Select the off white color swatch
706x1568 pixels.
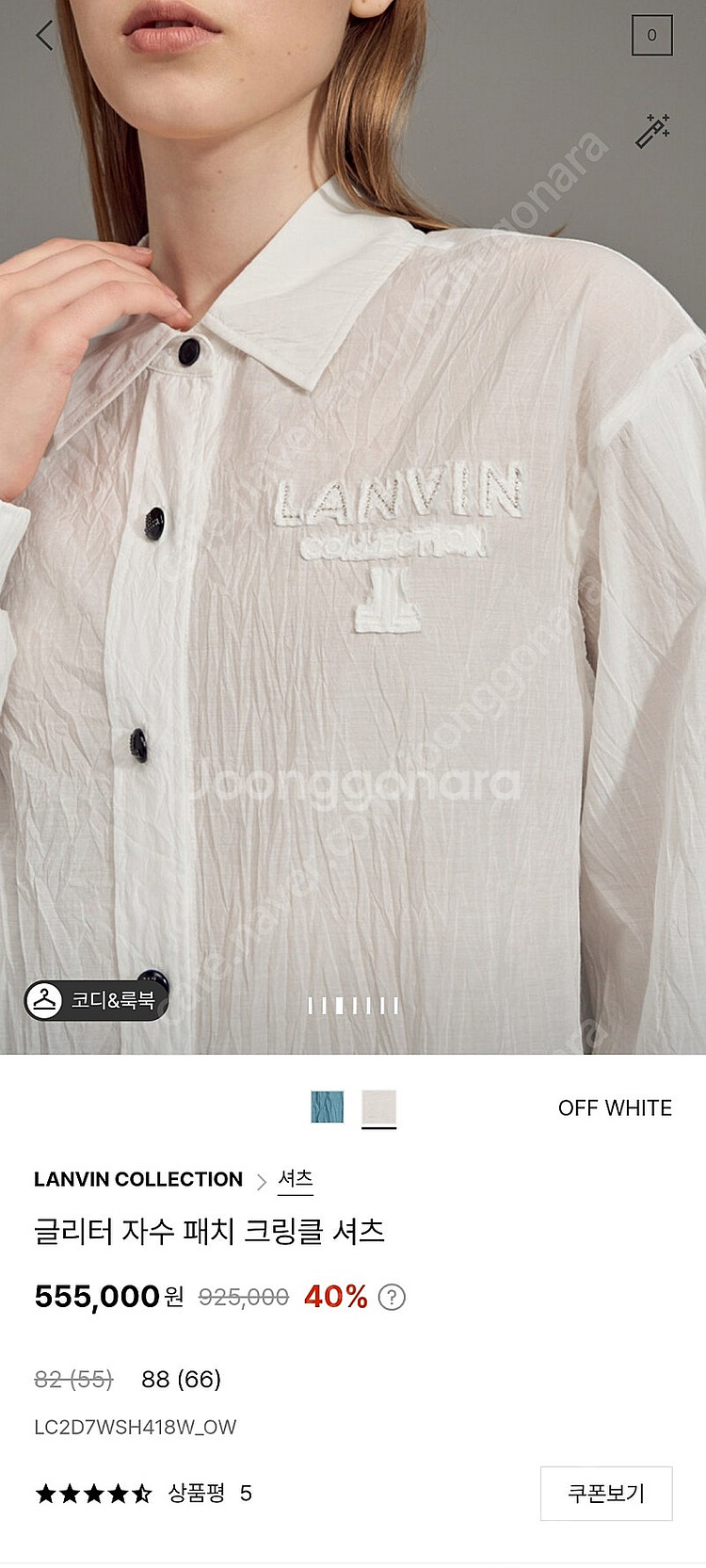click(378, 1107)
